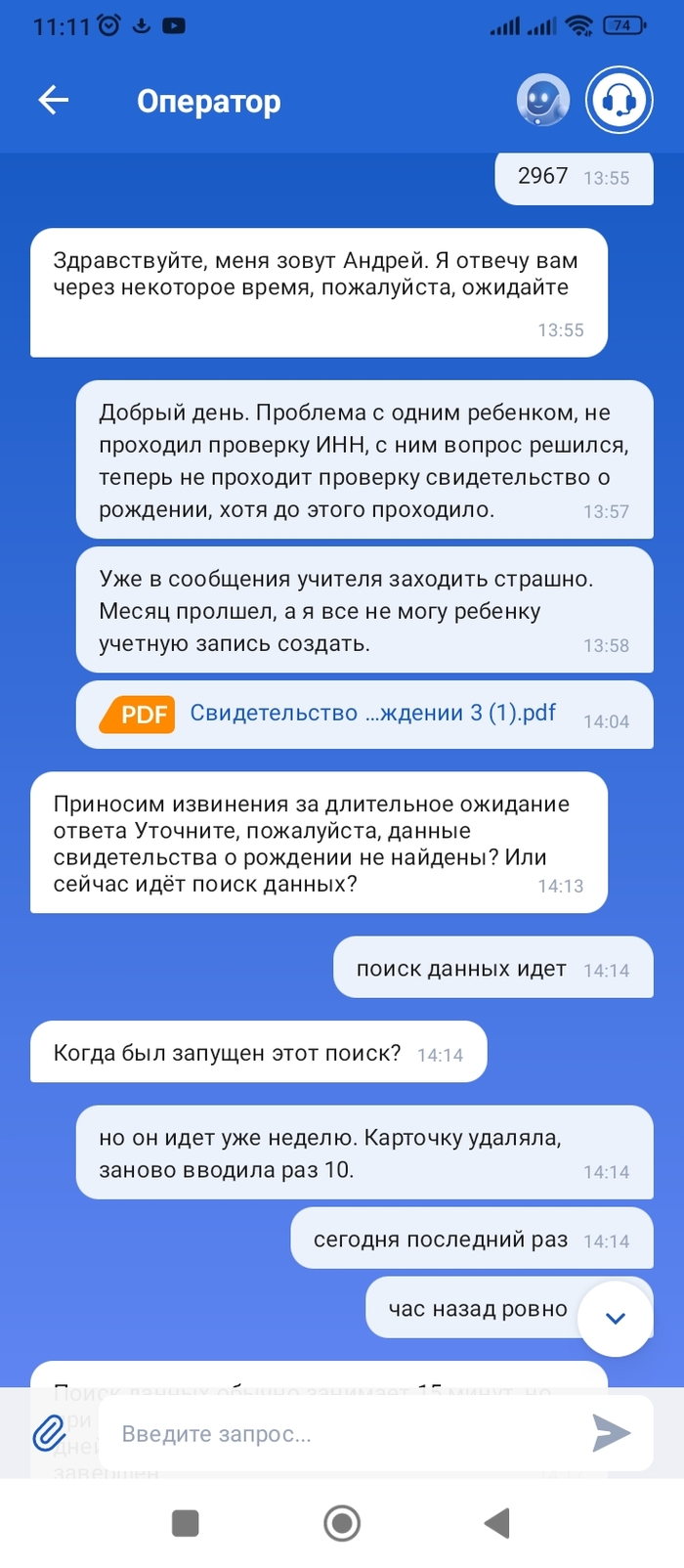Switch to the robot assistant chat

click(x=542, y=100)
